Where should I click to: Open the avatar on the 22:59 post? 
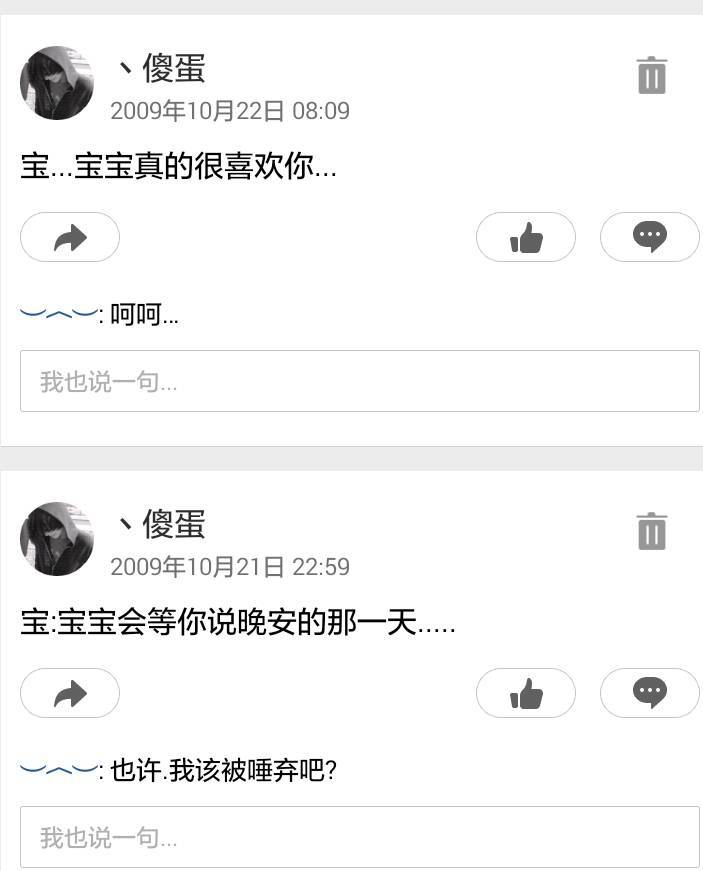[x=57, y=539]
